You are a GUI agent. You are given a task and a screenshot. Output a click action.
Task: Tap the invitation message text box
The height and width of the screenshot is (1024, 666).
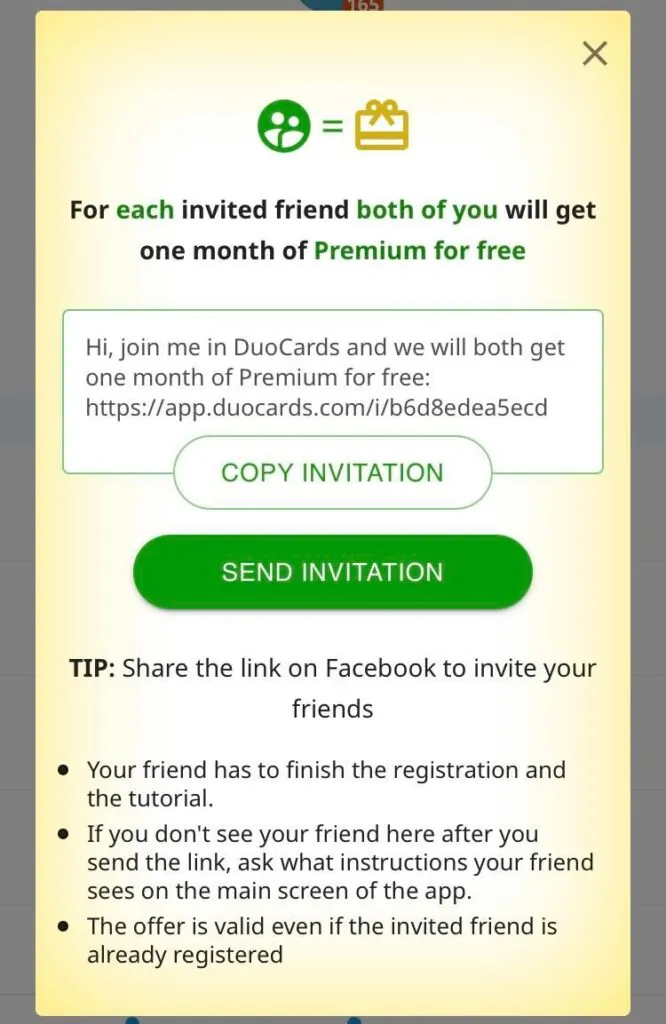click(332, 377)
